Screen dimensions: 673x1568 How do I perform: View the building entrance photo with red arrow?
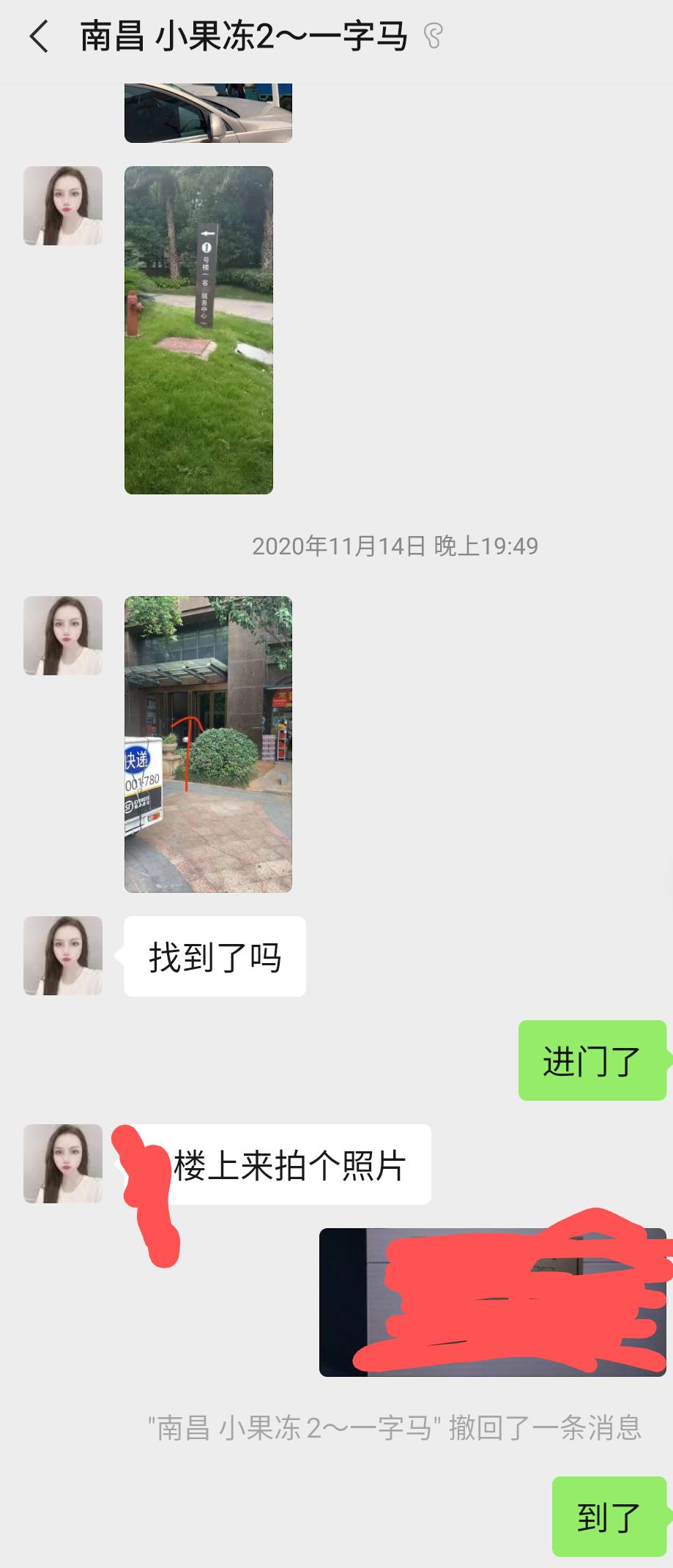coord(208,743)
